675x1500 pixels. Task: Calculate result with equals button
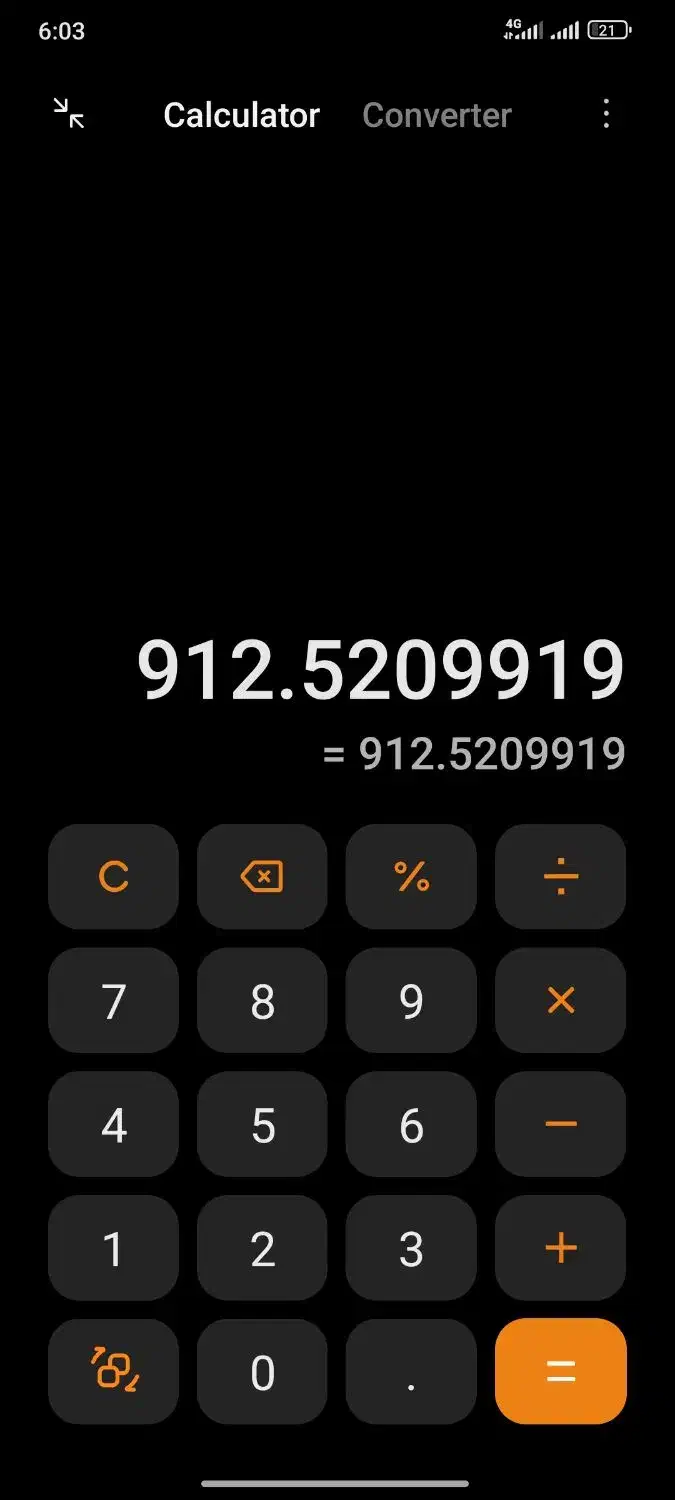560,1371
